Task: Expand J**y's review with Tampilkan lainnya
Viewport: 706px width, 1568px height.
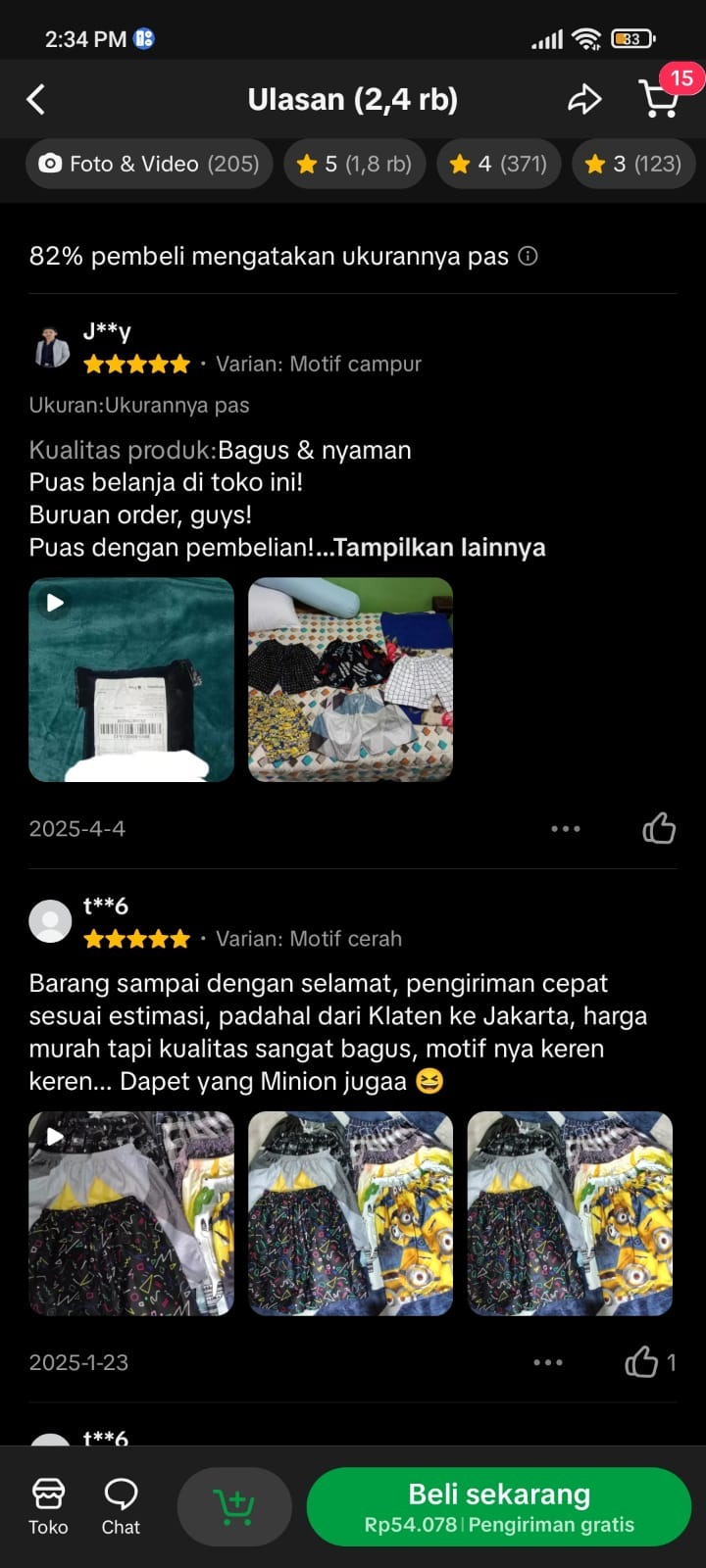Action: click(438, 547)
